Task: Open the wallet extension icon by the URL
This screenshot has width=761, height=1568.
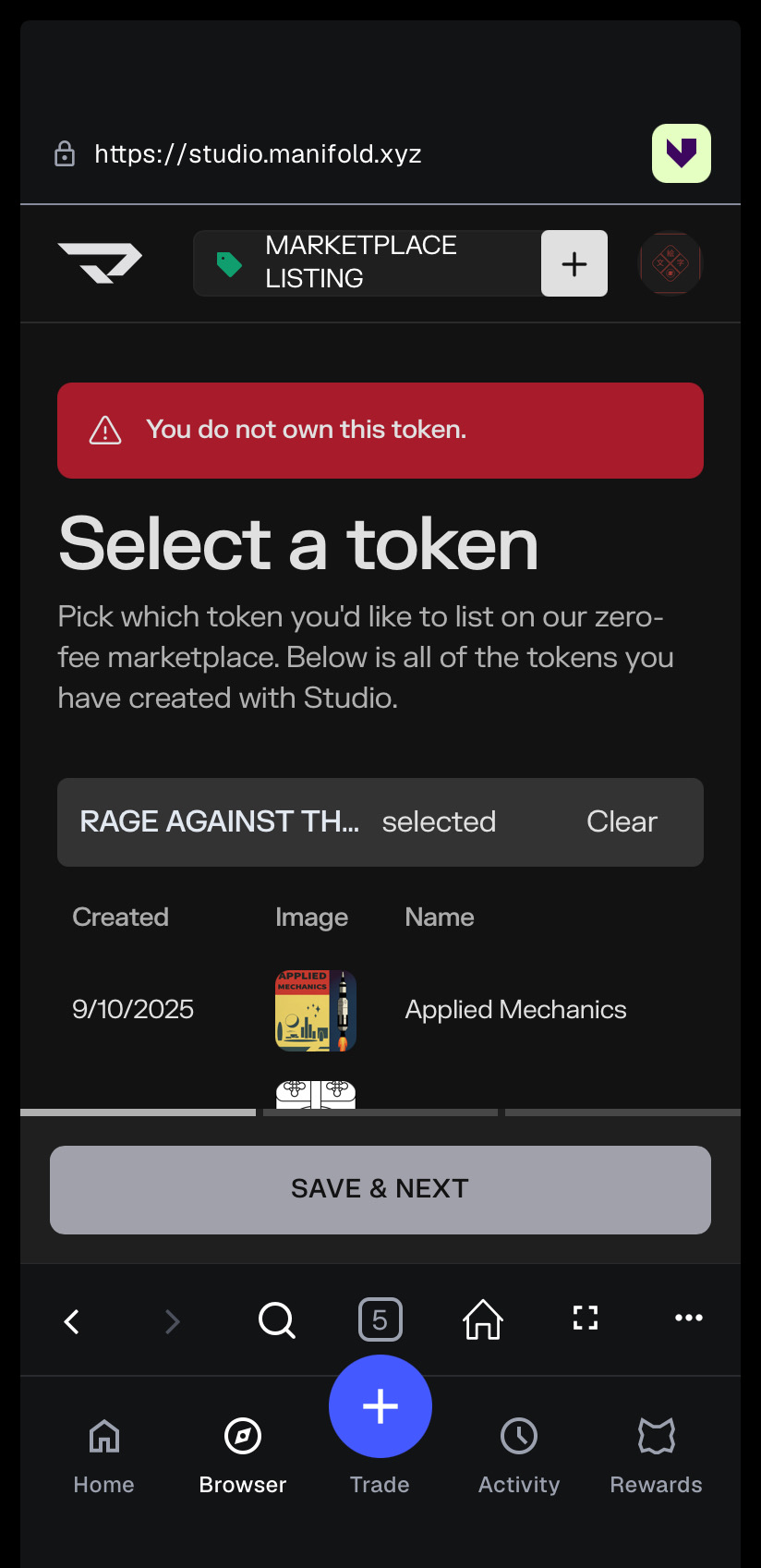Action: tap(681, 153)
